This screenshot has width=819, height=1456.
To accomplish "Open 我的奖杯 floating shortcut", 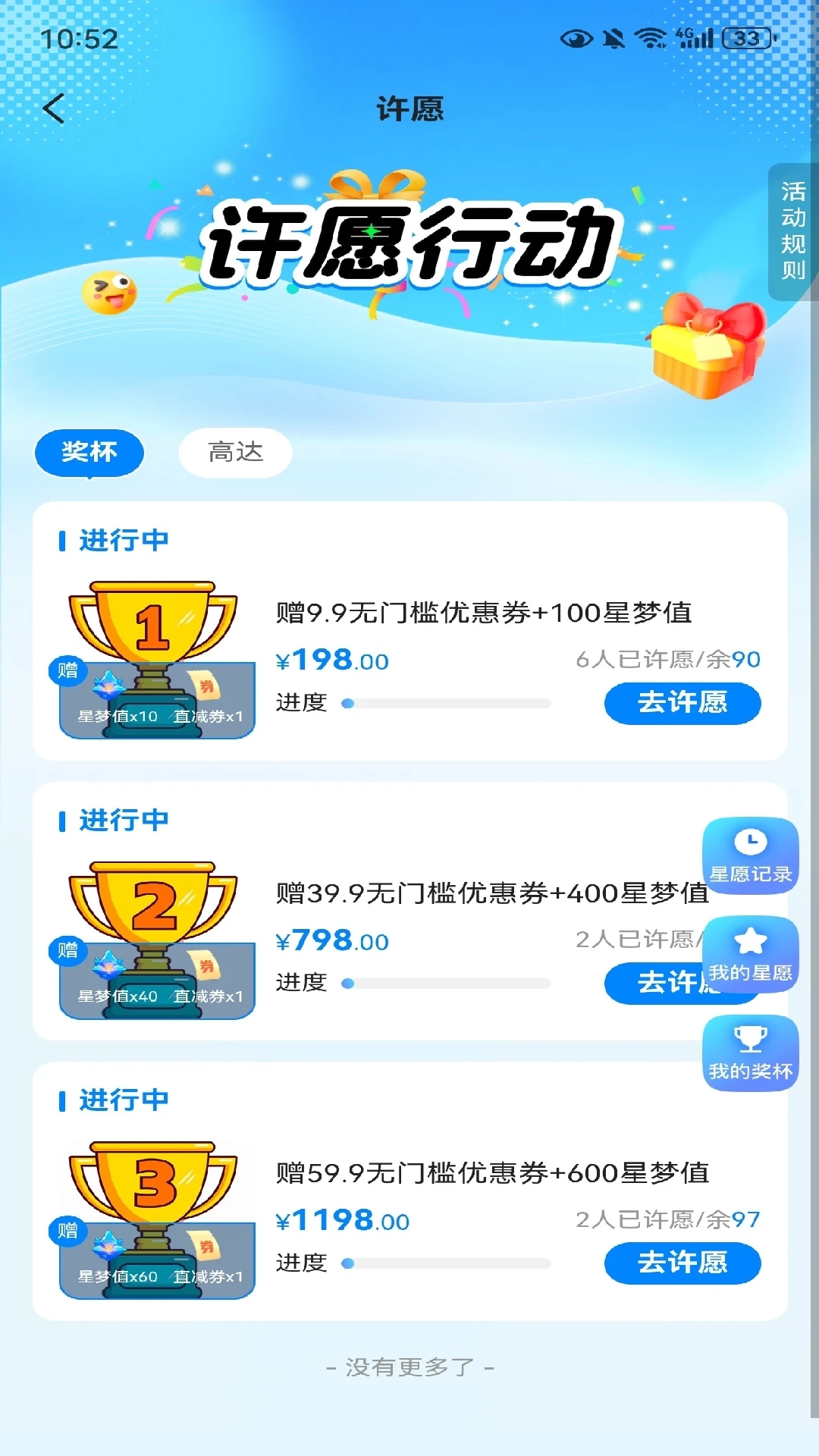I will pyautogui.click(x=750, y=1053).
